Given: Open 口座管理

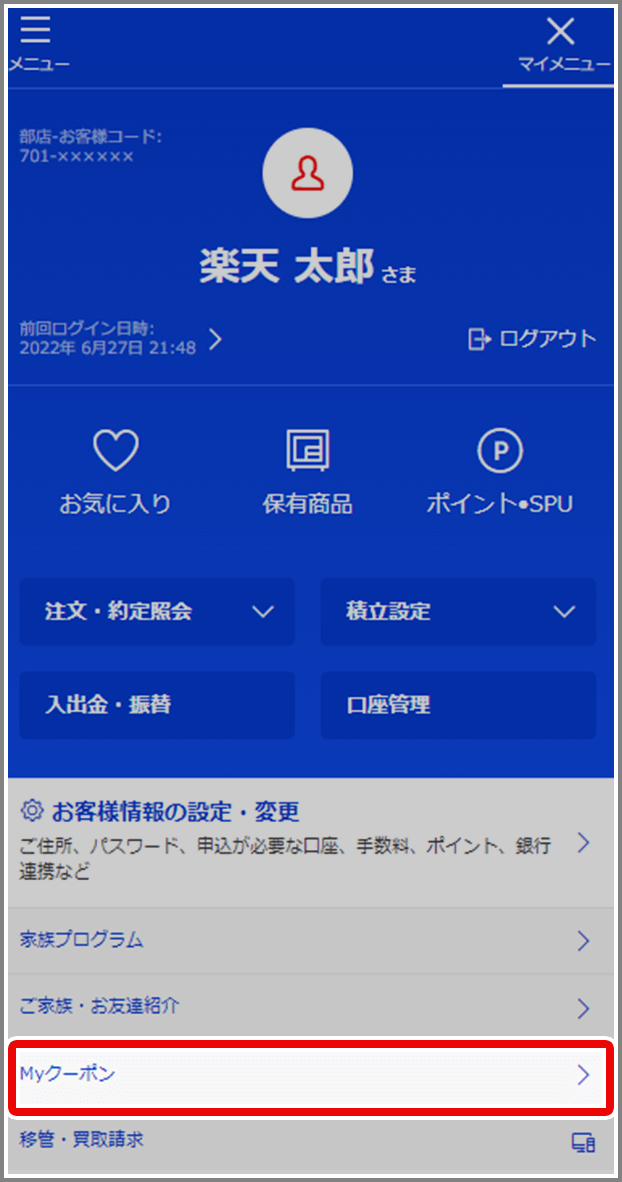Looking at the screenshot, I should (x=458, y=705).
